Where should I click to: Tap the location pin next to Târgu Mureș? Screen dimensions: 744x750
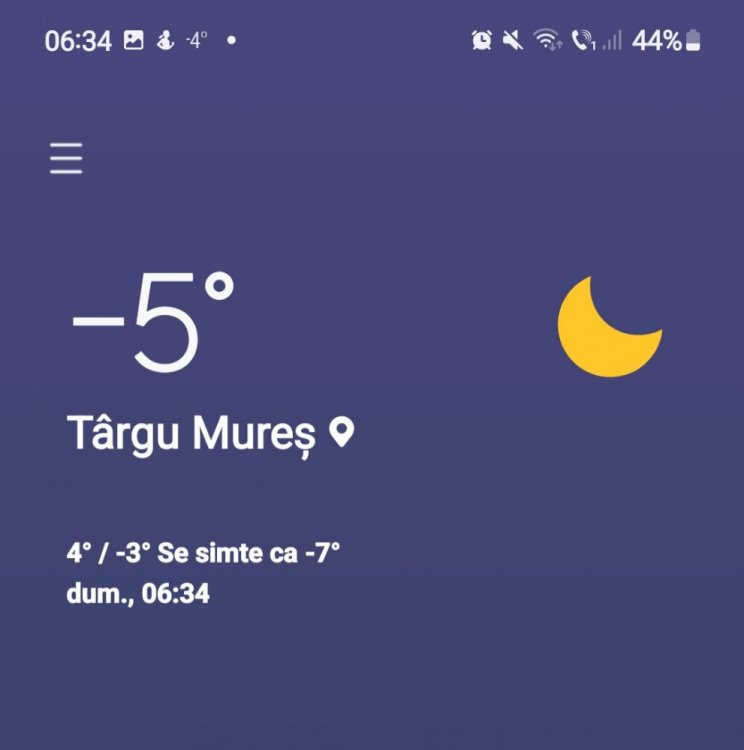(341, 432)
